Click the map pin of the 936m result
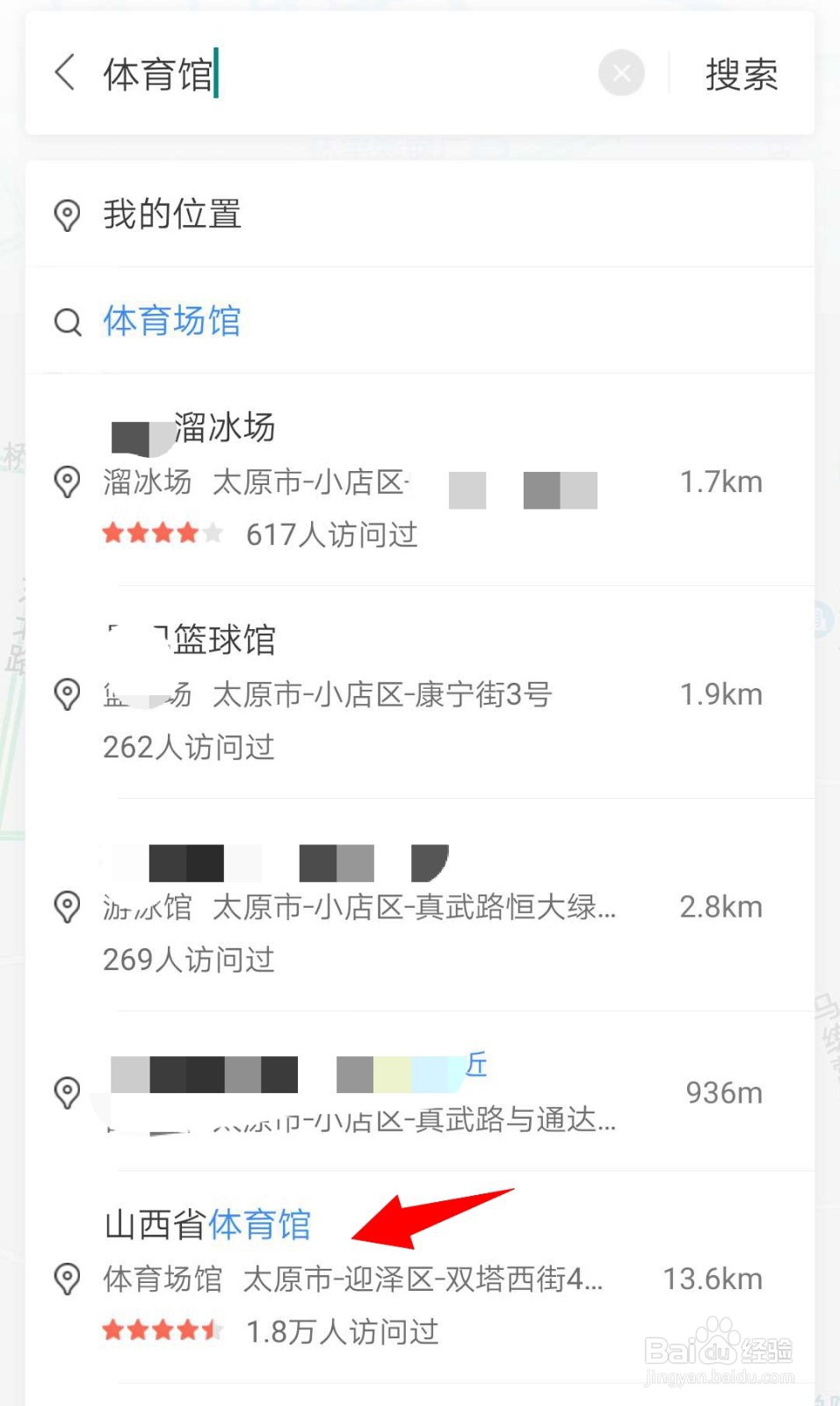This screenshot has width=840, height=1406. click(x=67, y=1093)
